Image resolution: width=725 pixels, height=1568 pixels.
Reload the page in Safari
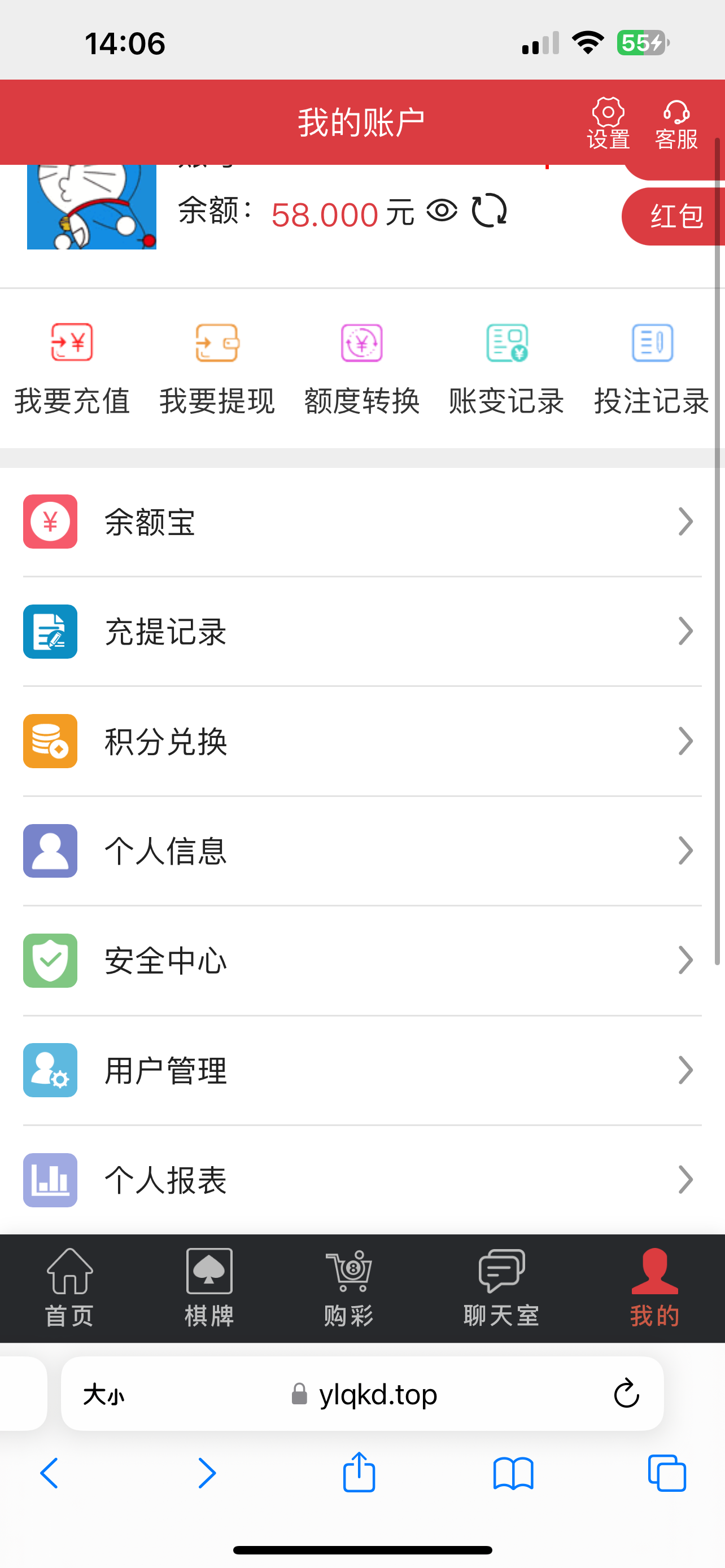[x=626, y=1393]
